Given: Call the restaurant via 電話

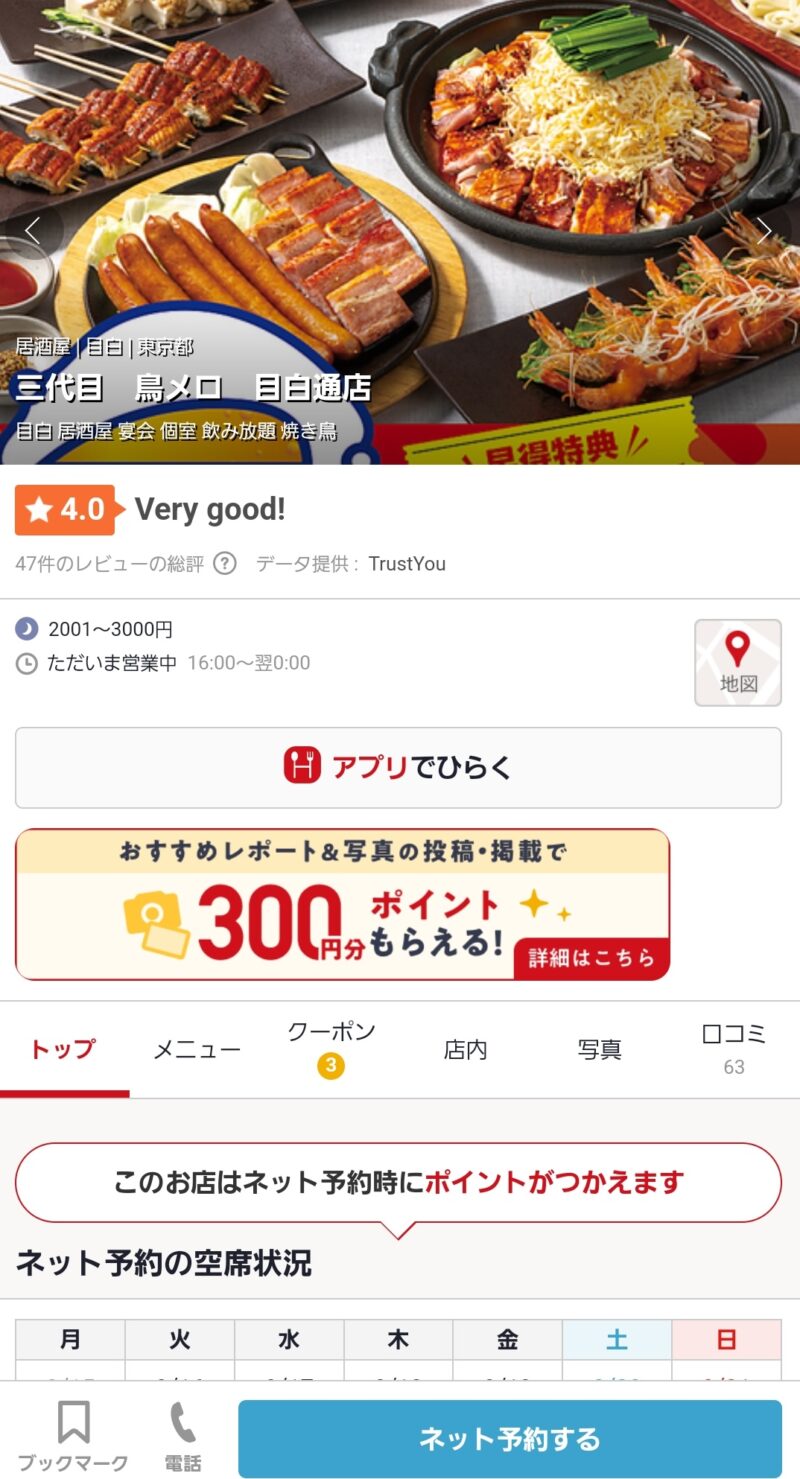Looking at the screenshot, I should (183, 1435).
